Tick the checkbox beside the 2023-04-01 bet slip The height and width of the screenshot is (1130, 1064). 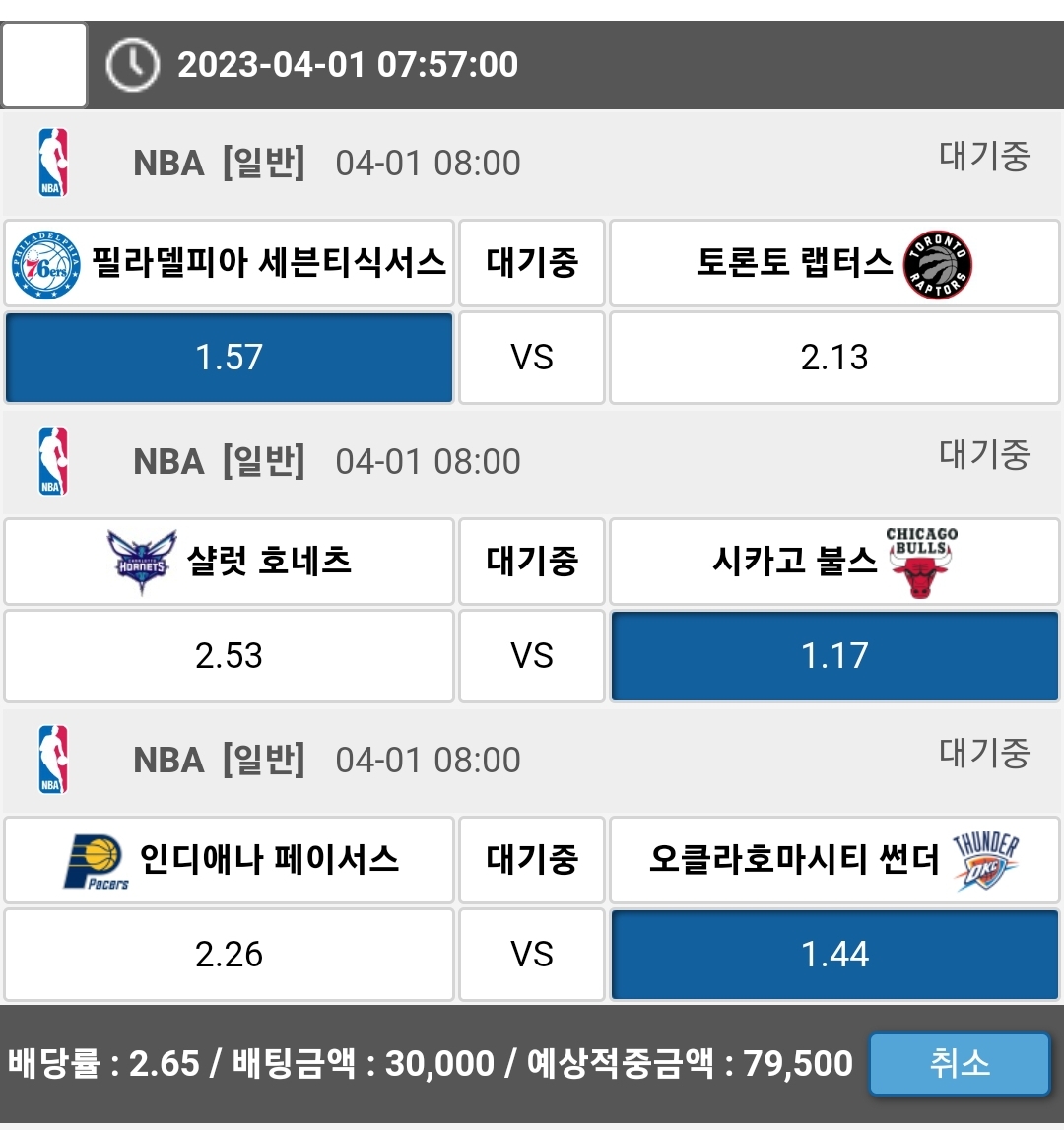click(x=44, y=65)
